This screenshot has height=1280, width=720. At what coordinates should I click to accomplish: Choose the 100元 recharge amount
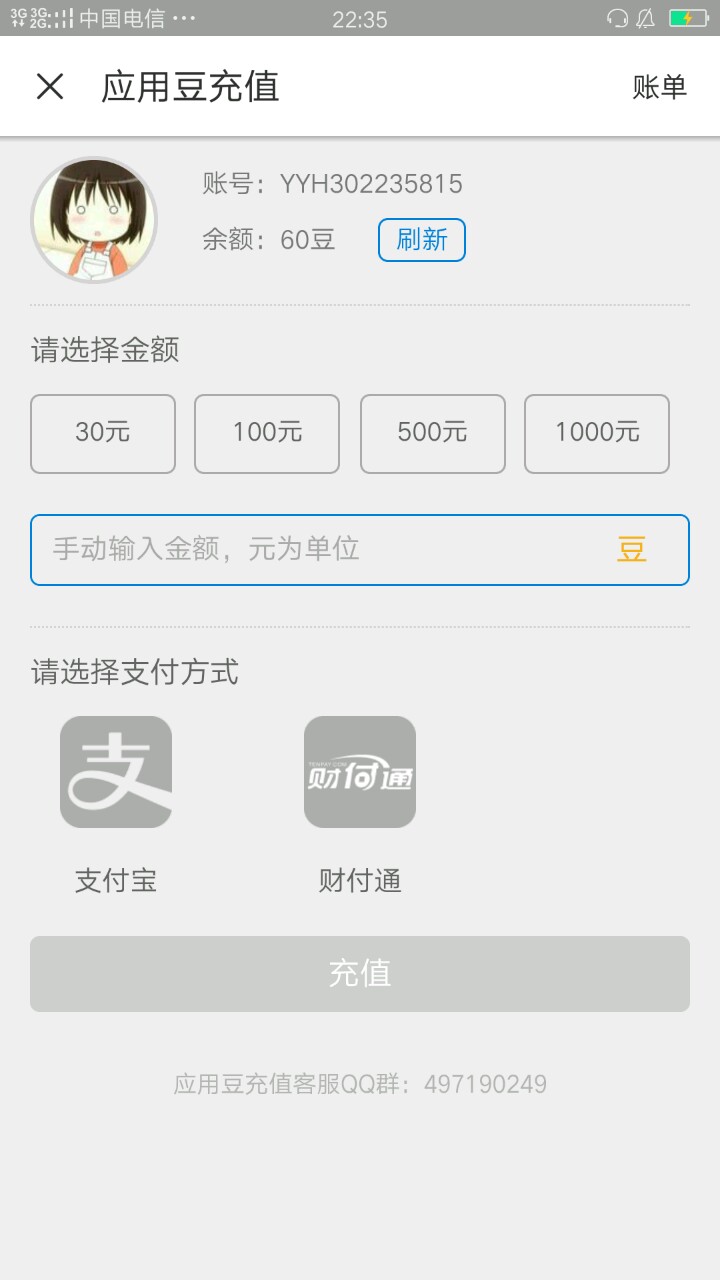click(x=267, y=433)
